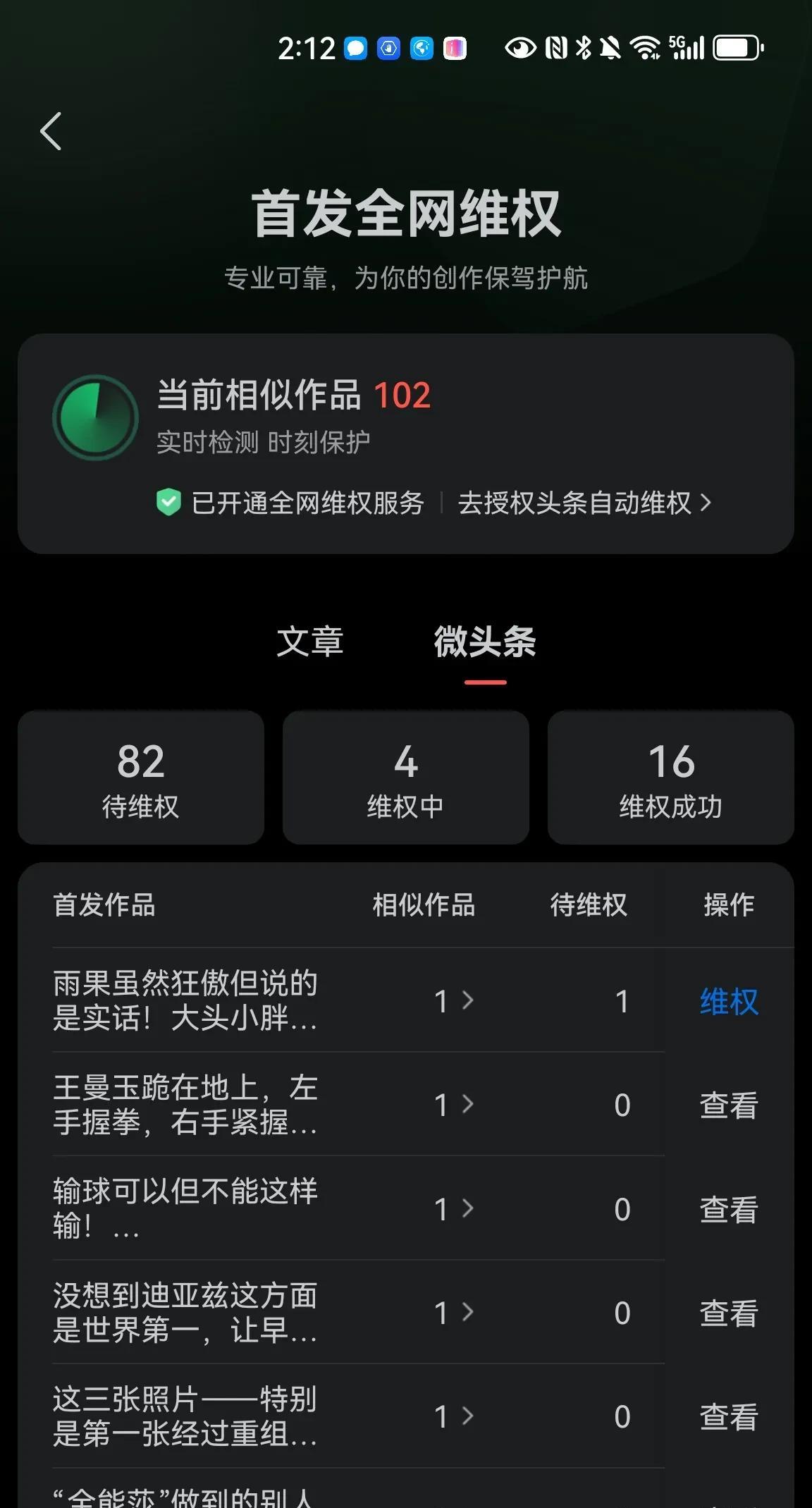Tap 查看 for the 这三张照片 post

729,1417
